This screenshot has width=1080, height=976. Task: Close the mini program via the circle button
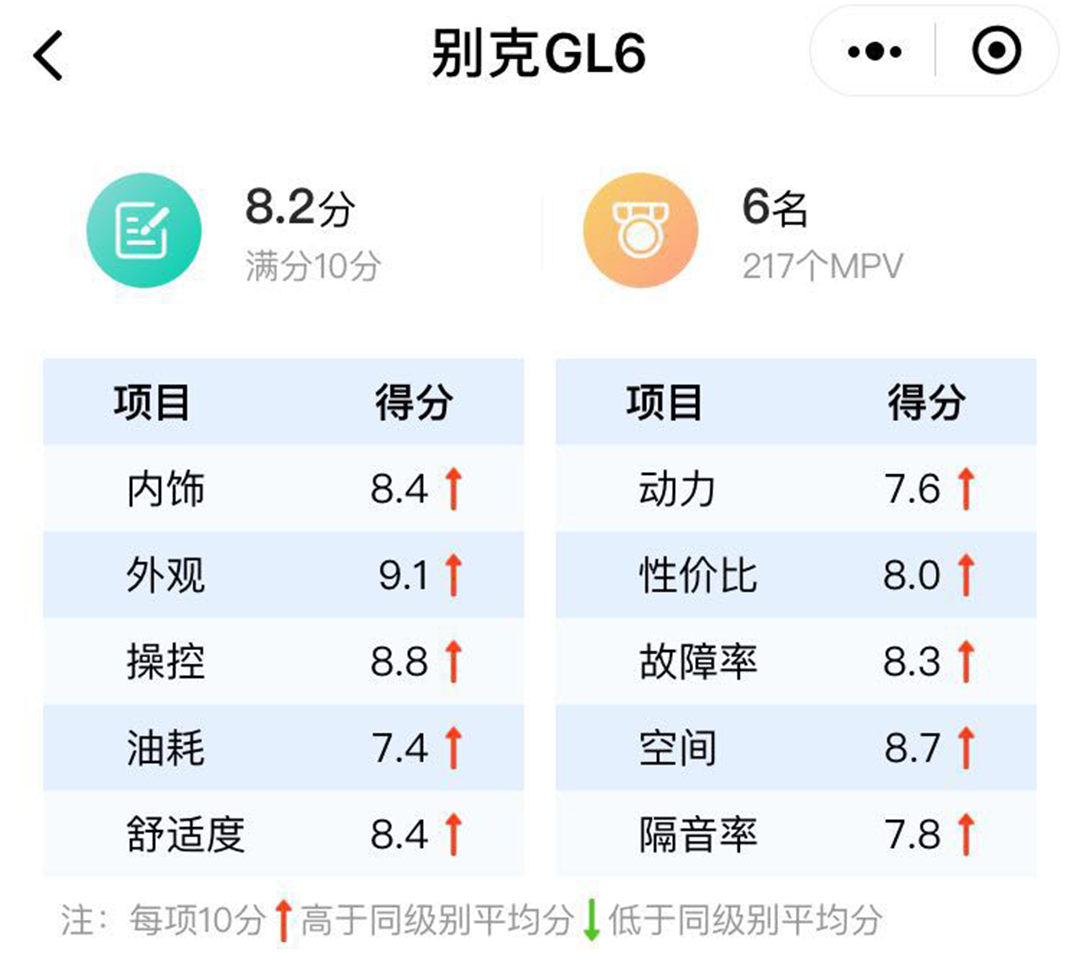coord(996,52)
